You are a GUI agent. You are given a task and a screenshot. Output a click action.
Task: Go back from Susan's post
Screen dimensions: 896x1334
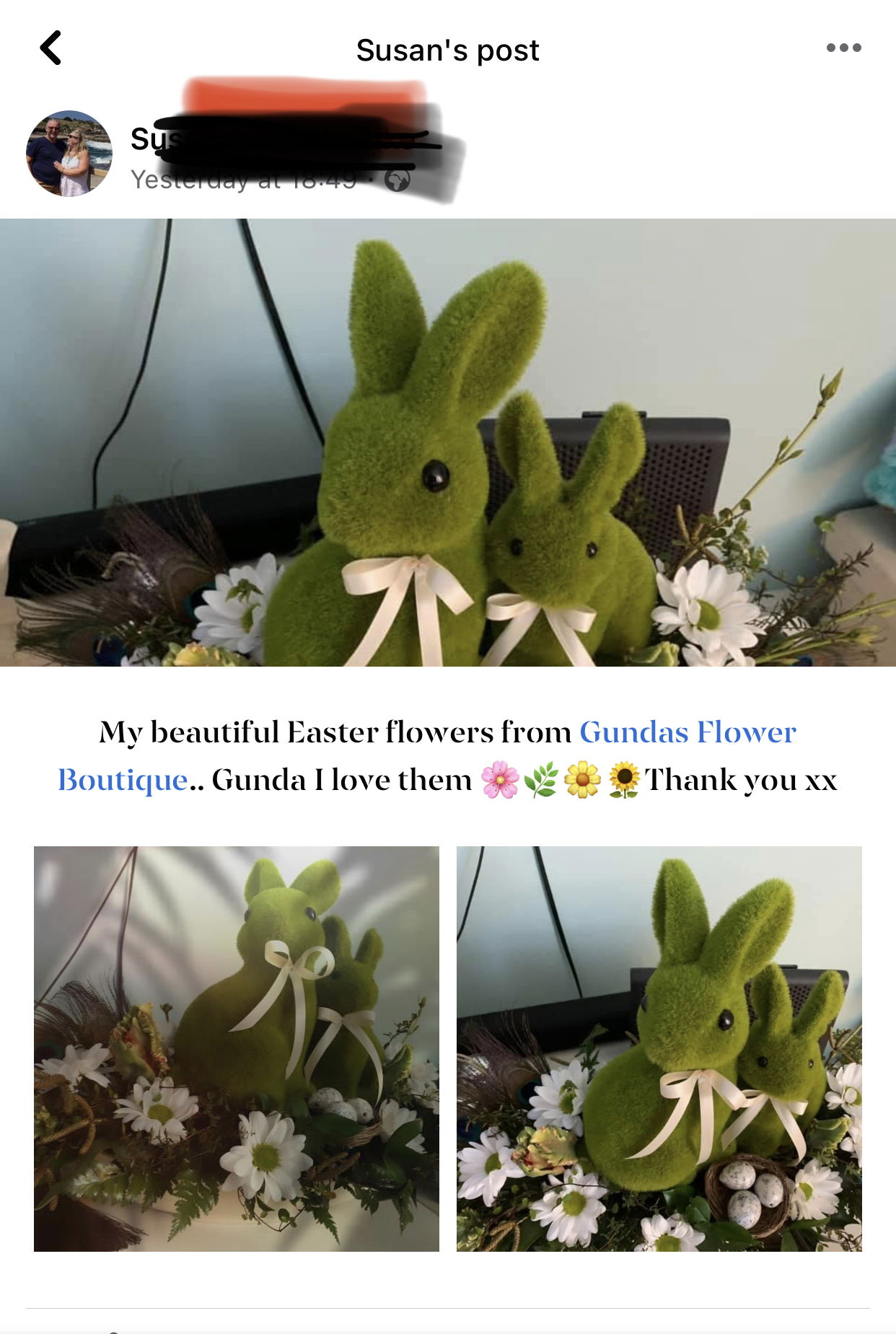pos(50,48)
